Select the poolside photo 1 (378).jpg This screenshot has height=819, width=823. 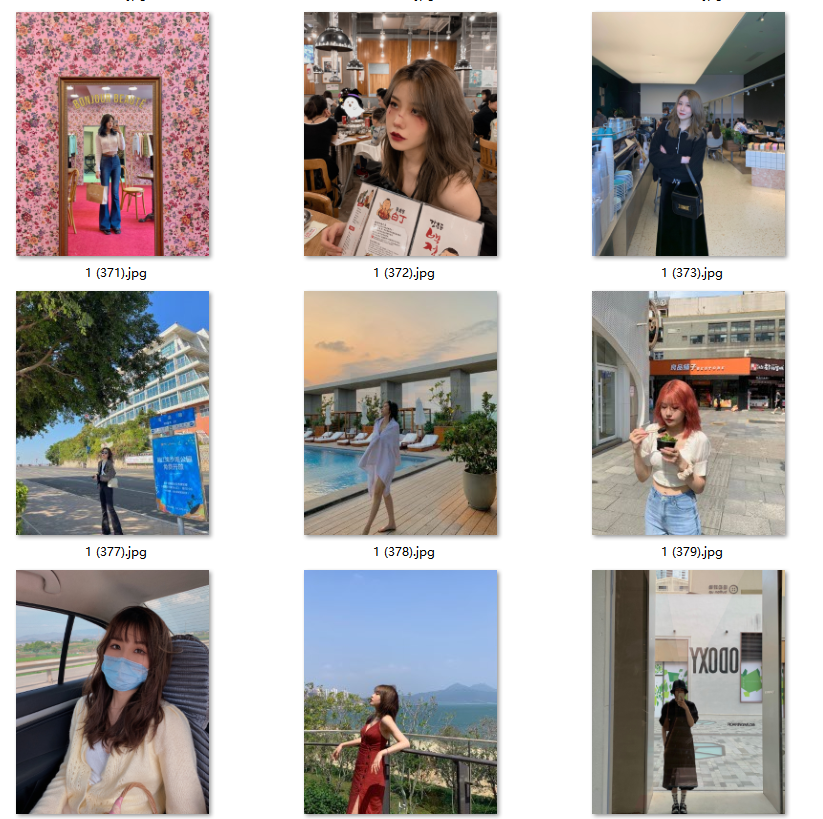[x=401, y=413]
